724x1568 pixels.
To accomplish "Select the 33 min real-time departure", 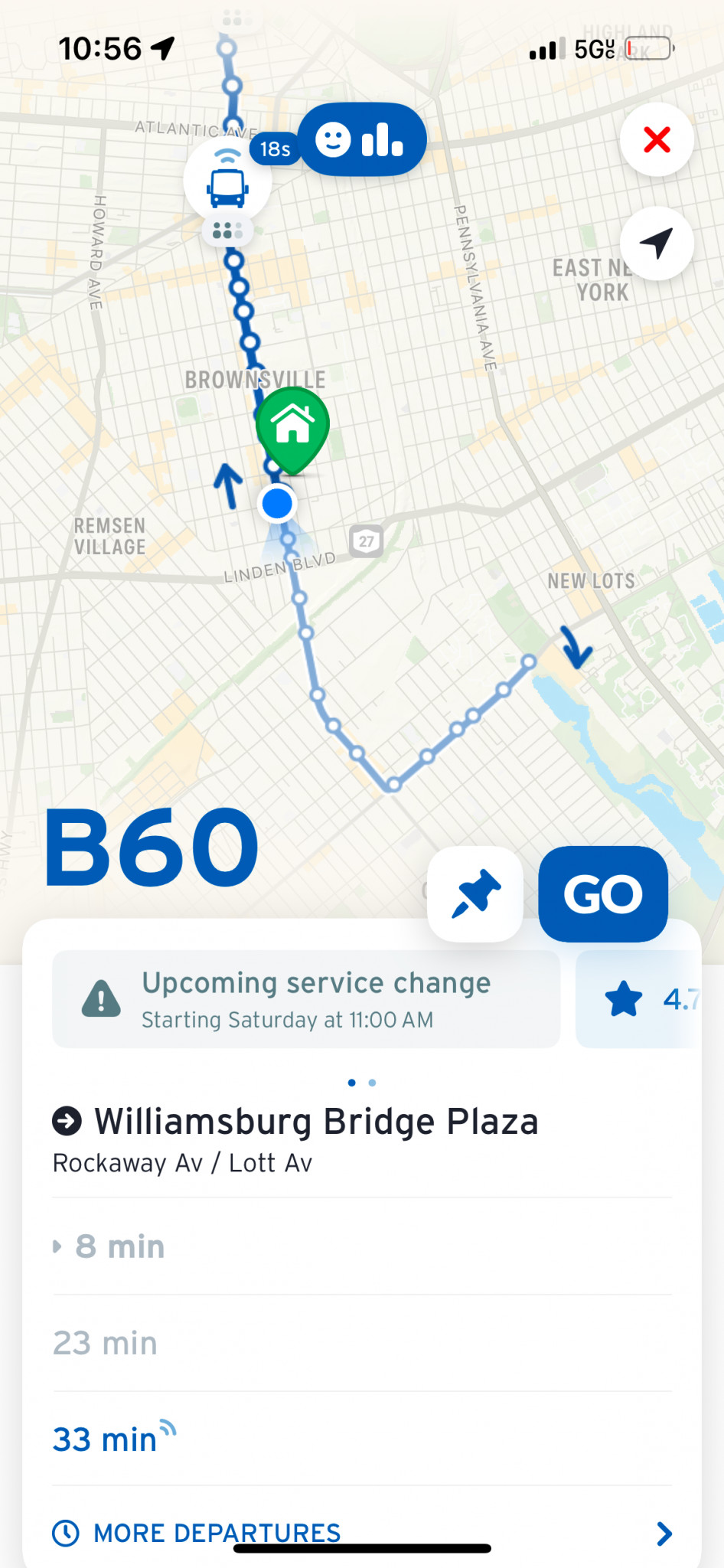I will coord(106,1439).
